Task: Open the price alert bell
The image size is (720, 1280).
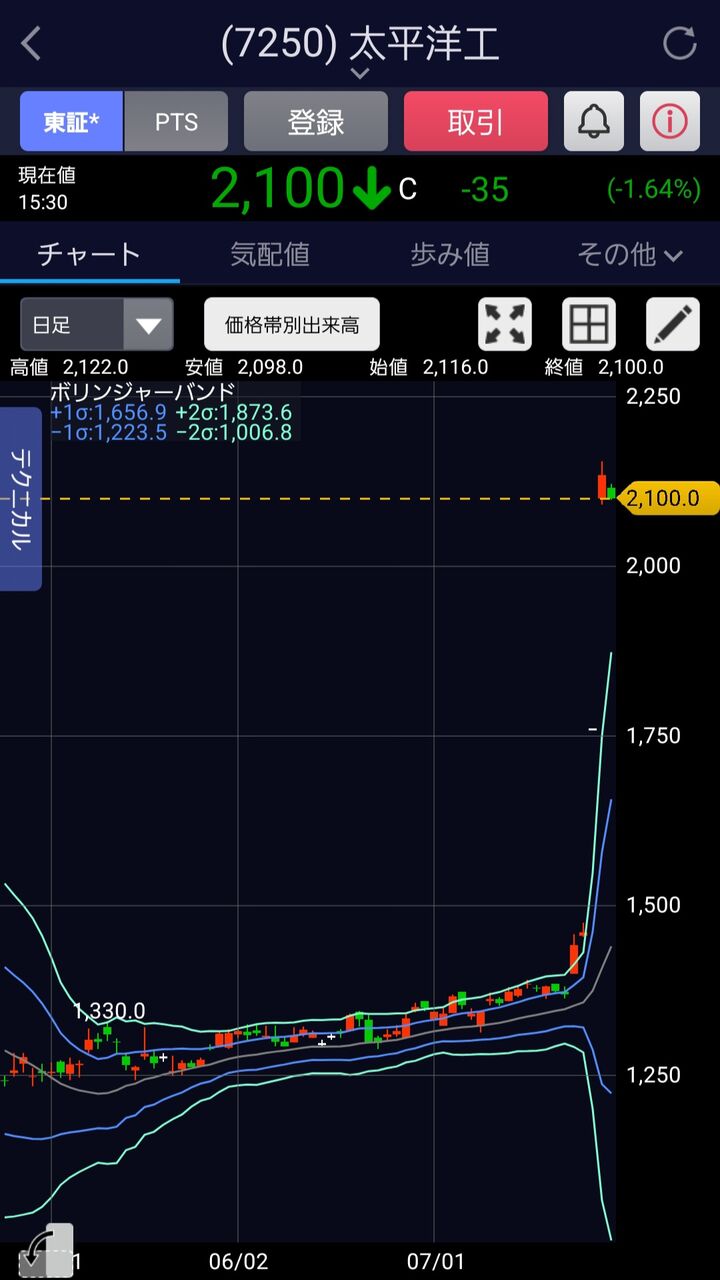Action: (594, 122)
